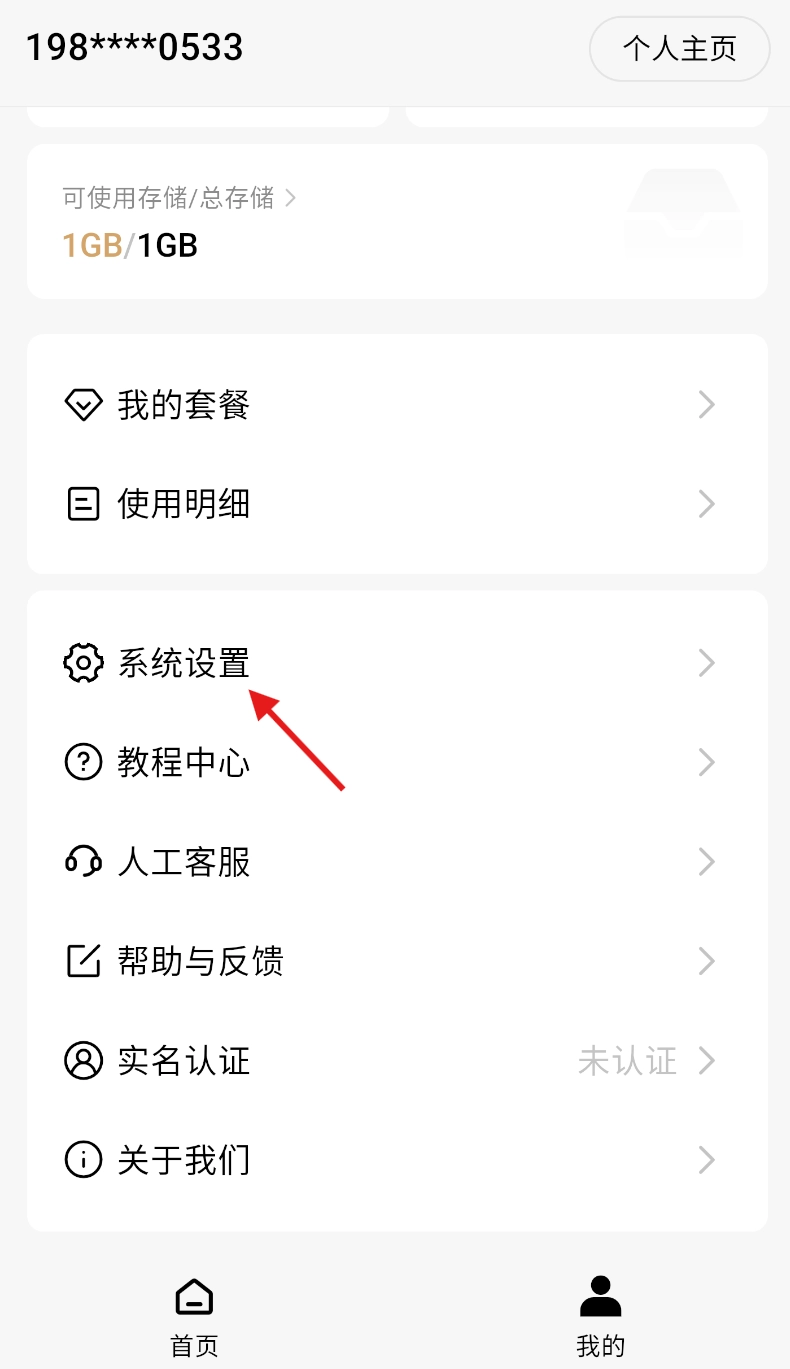The height and width of the screenshot is (1369, 790).
Task: Open 我的套餐 plan page
Action: [396, 405]
